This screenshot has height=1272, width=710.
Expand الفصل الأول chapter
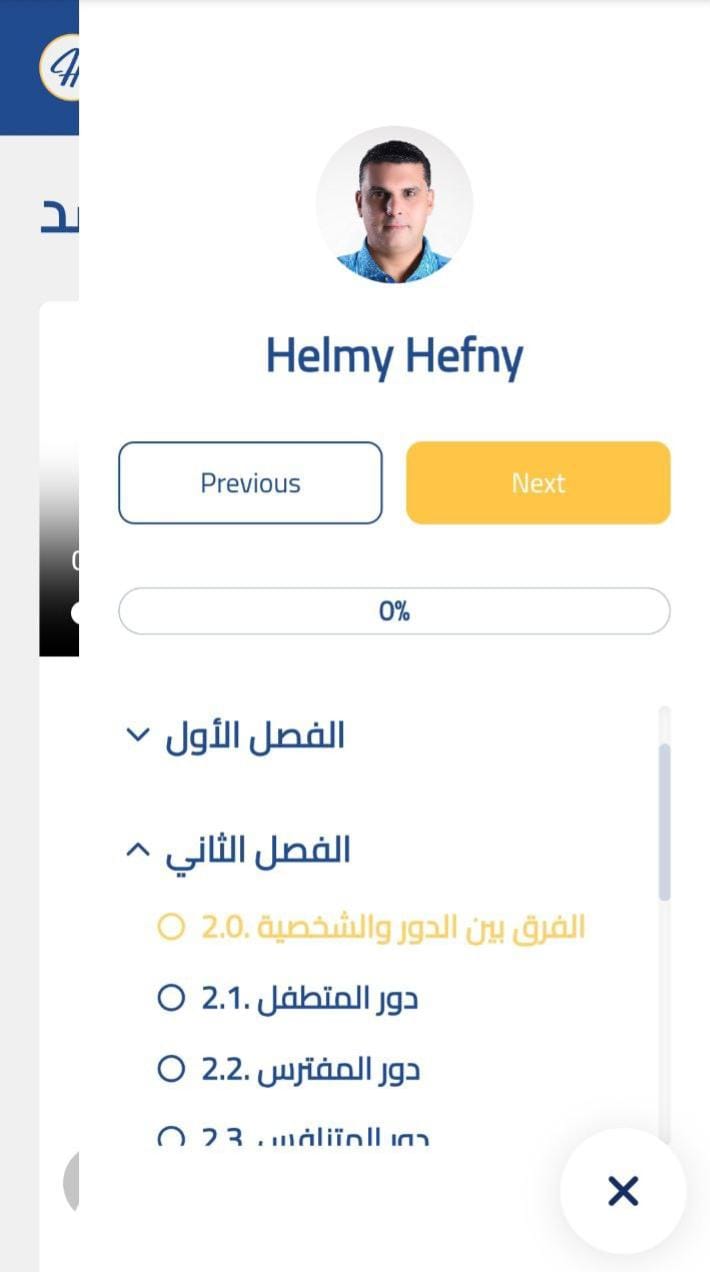coord(236,736)
